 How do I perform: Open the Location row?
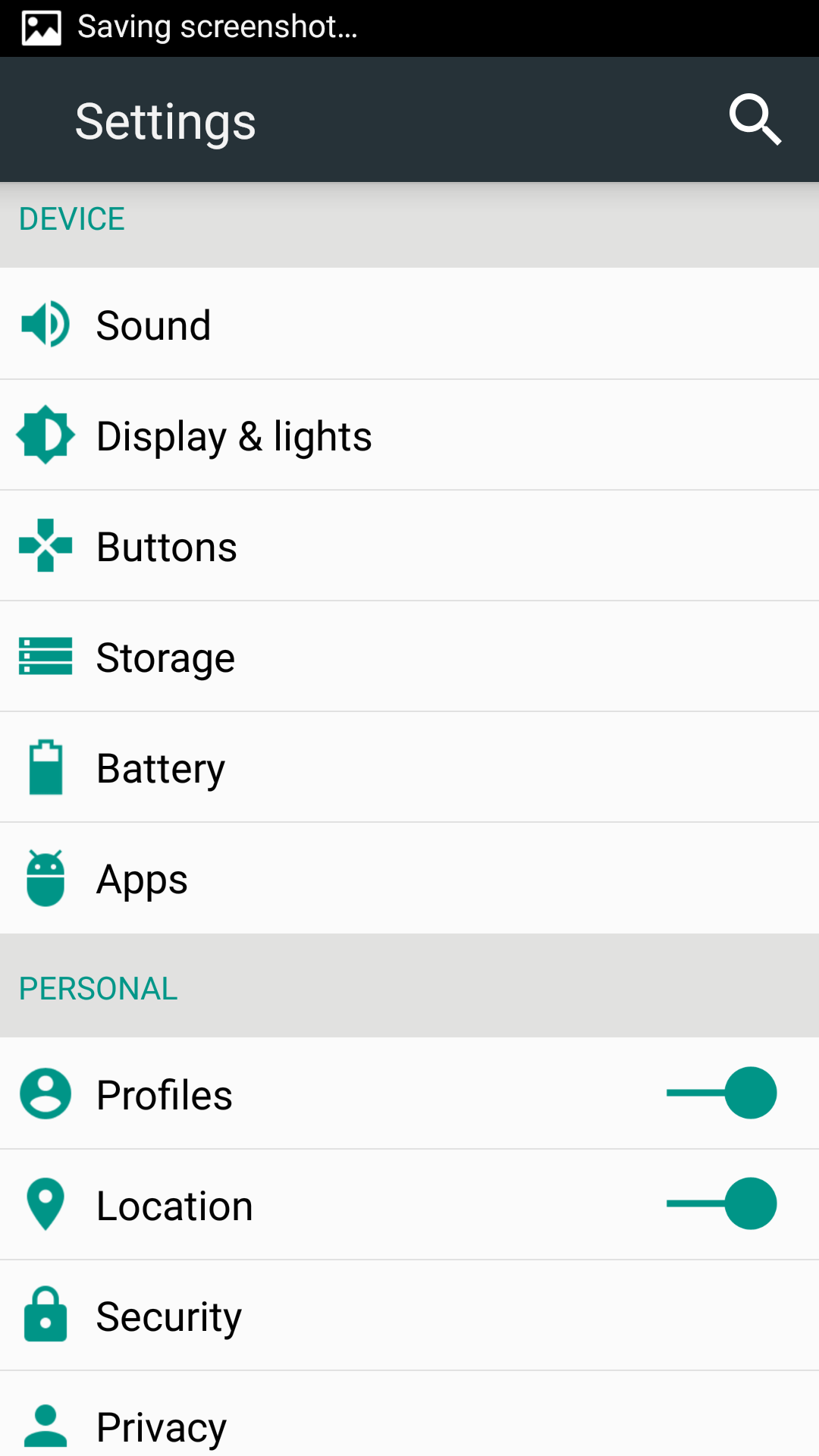coord(409,1204)
